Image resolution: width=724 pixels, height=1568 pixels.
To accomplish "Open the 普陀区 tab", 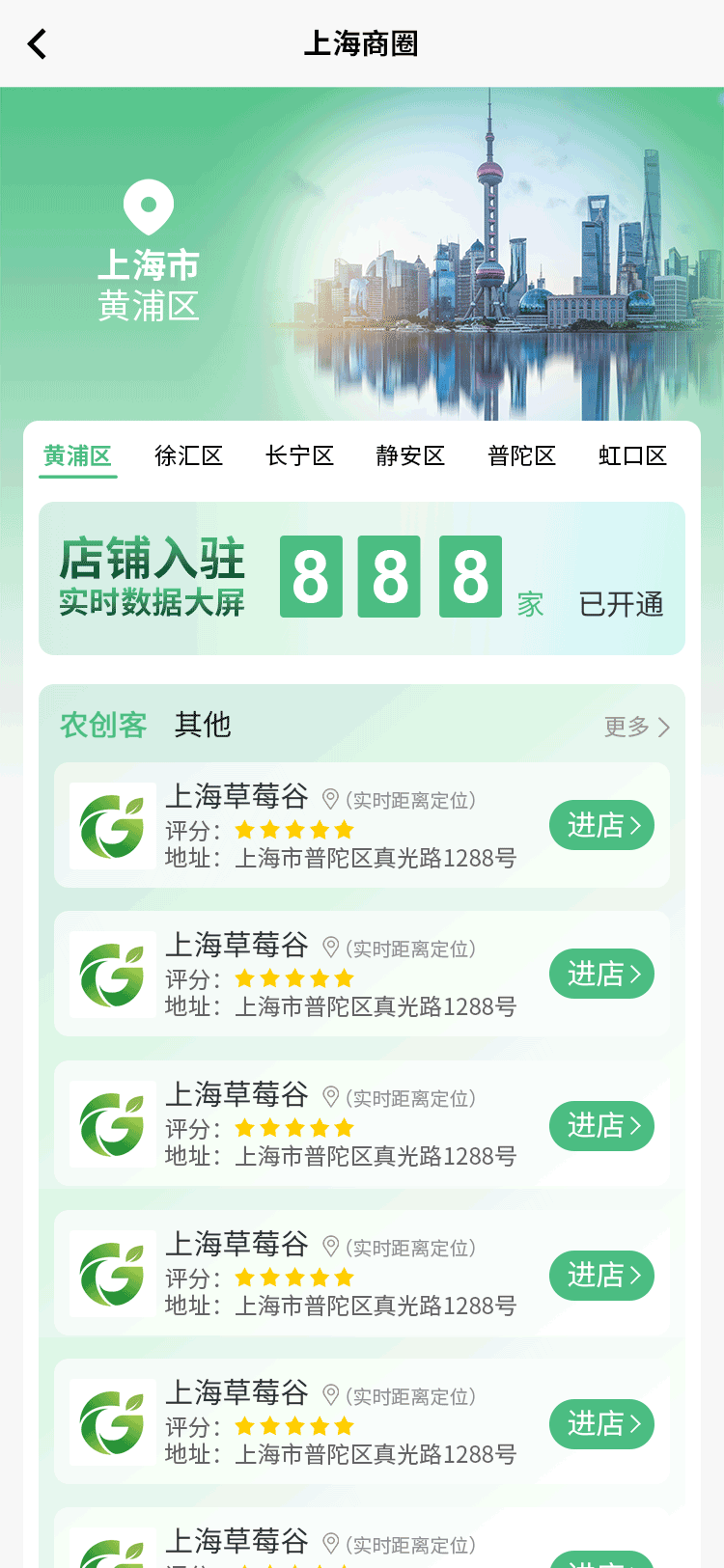I will [522, 455].
